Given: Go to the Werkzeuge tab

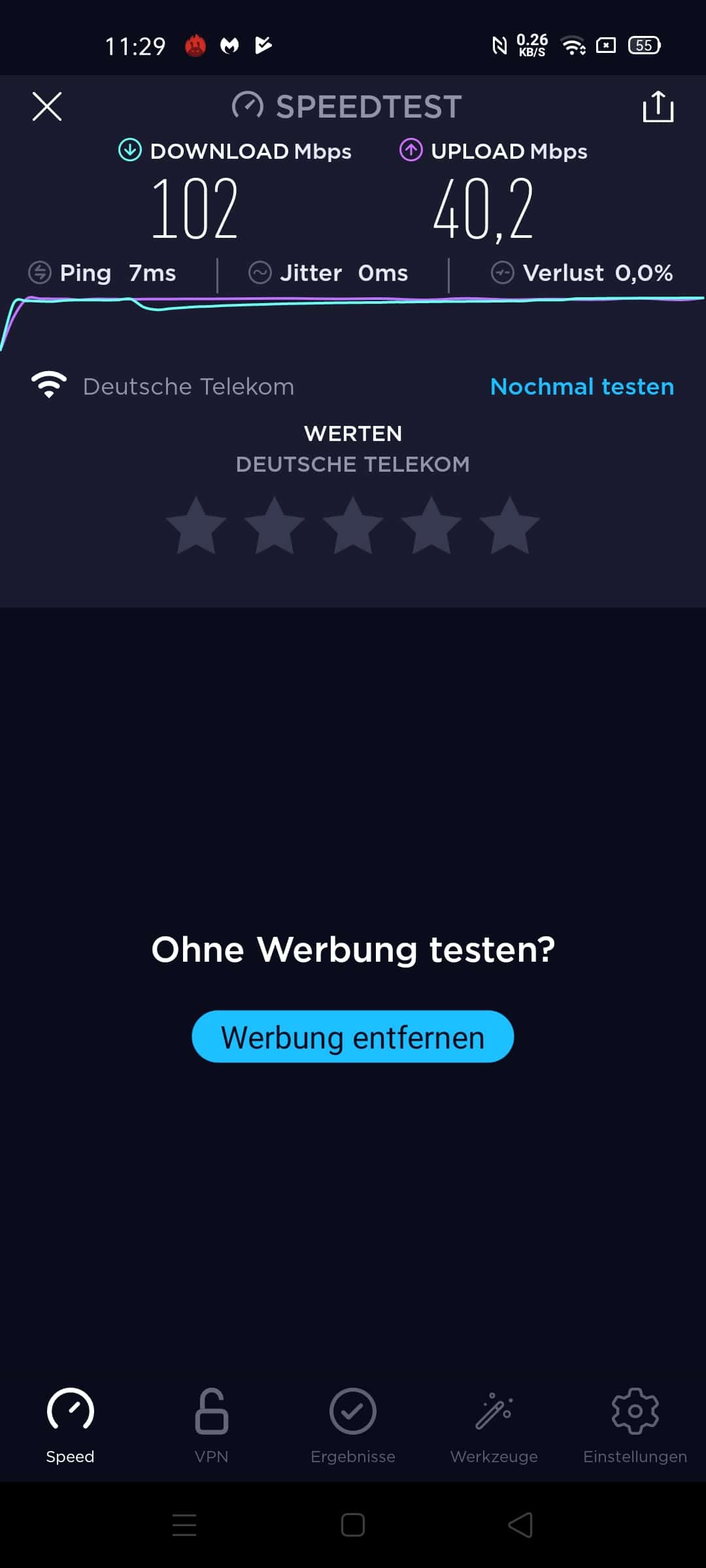Looking at the screenshot, I should click(494, 1426).
